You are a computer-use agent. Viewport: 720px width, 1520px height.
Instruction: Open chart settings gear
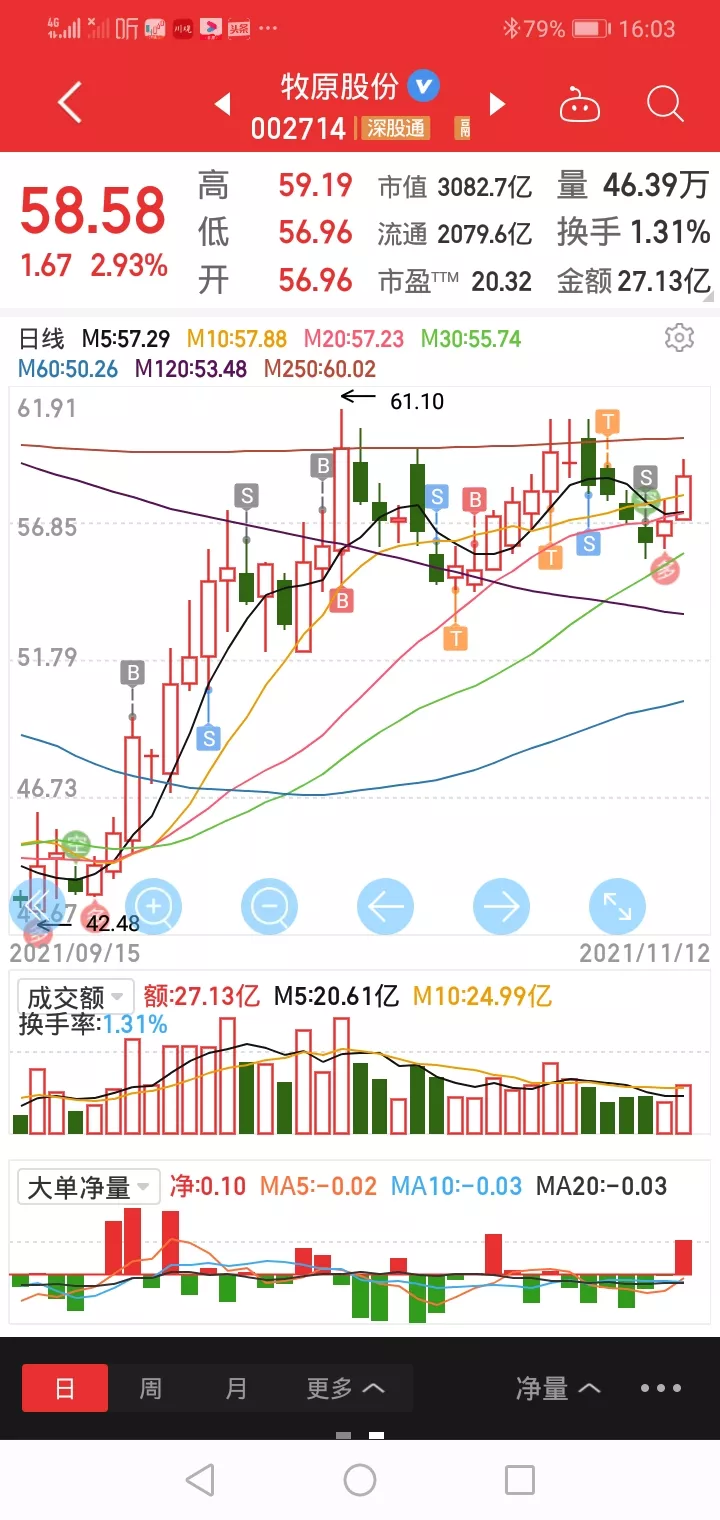point(679,338)
